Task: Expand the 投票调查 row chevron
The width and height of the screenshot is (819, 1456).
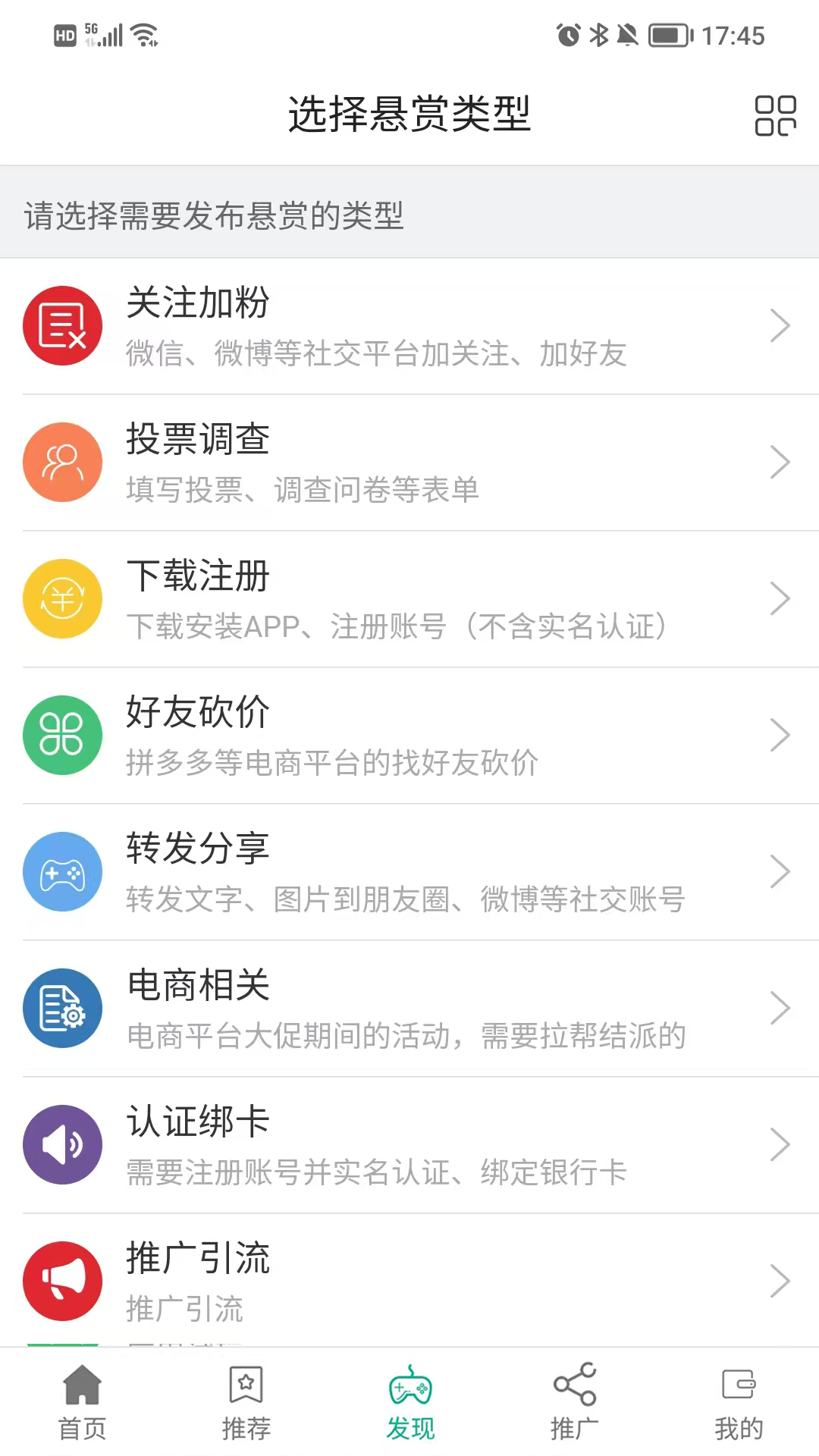Action: coord(781,462)
